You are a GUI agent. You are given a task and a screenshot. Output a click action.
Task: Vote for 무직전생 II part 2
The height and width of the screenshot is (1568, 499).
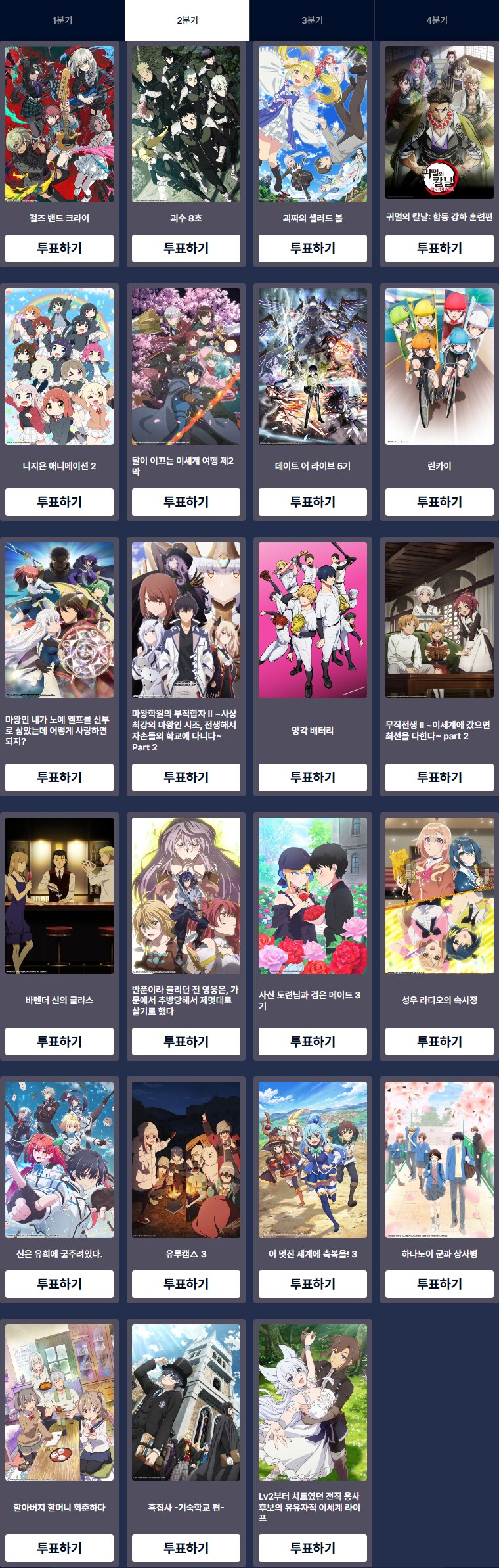pos(439,777)
